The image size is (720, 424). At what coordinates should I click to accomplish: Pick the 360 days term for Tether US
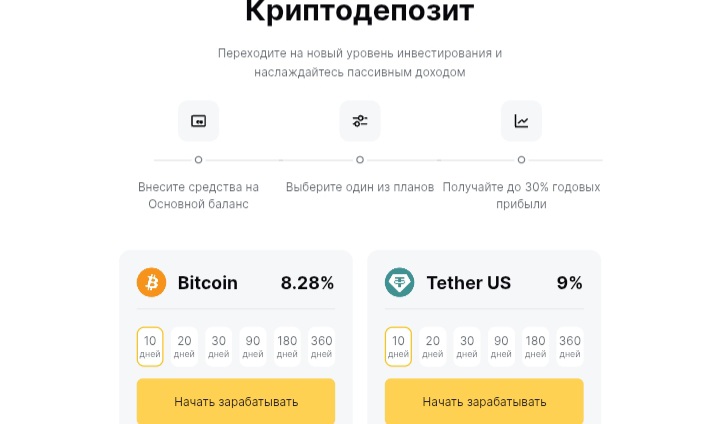click(570, 346)
